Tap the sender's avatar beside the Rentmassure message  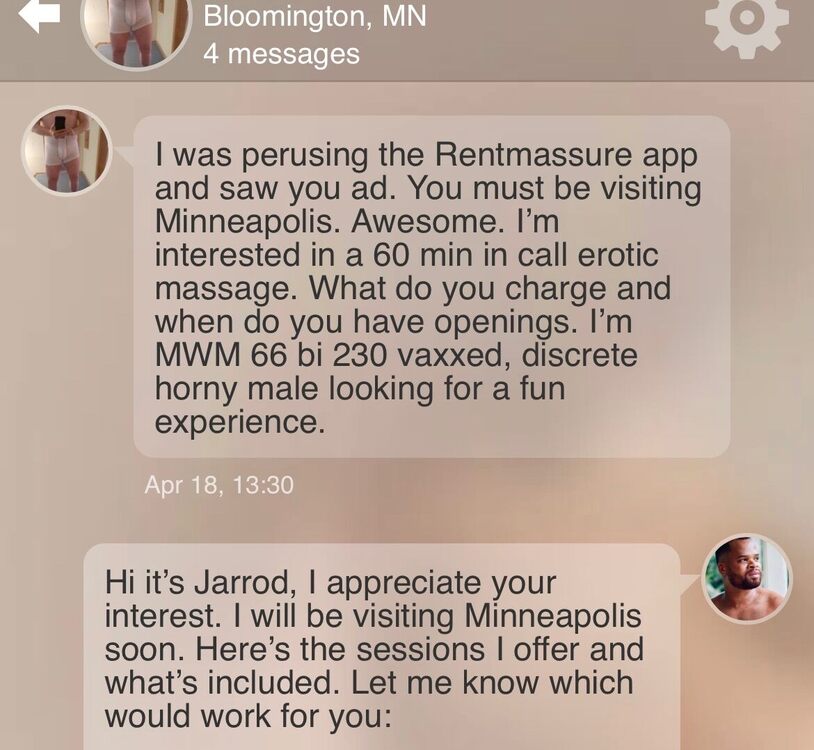66,150
